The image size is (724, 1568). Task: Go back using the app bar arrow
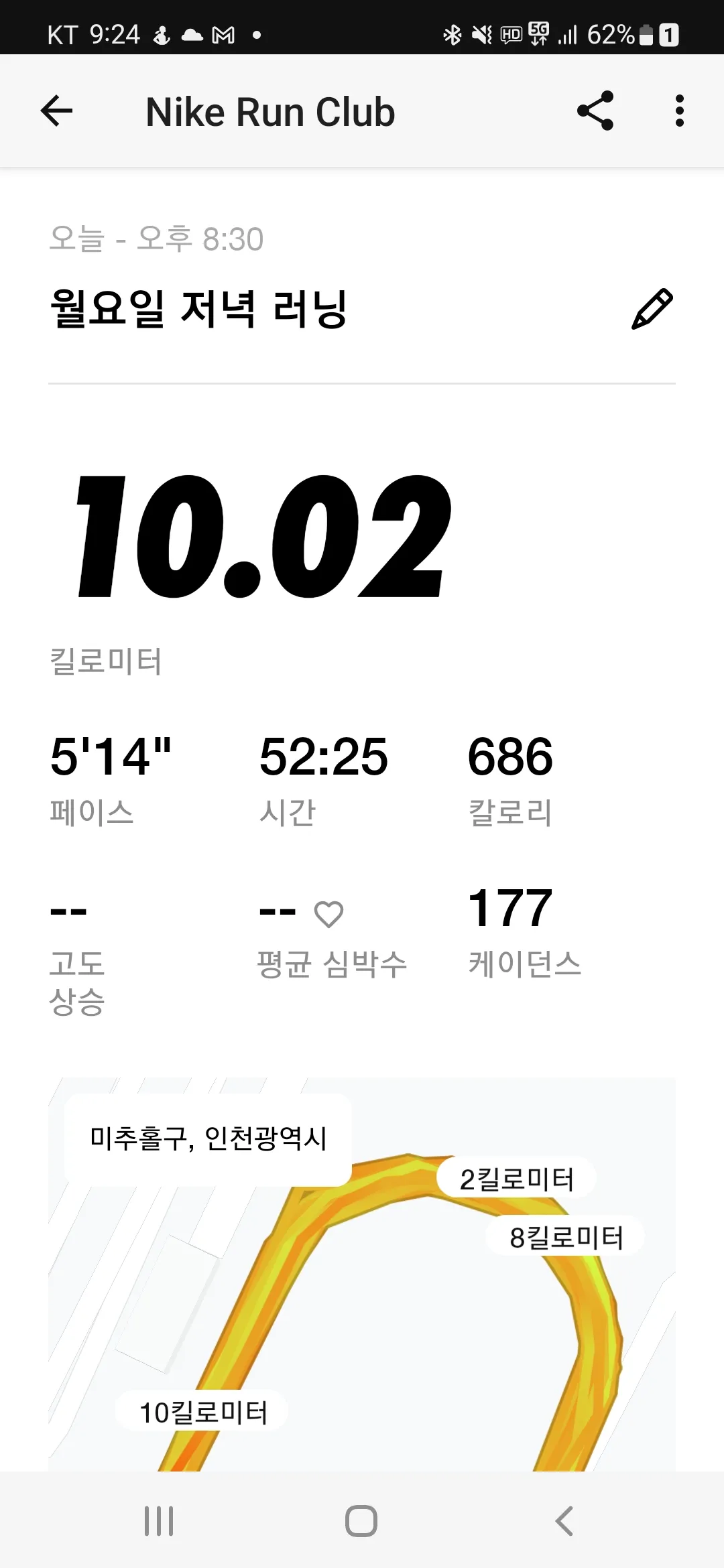[x=56, y=111]
